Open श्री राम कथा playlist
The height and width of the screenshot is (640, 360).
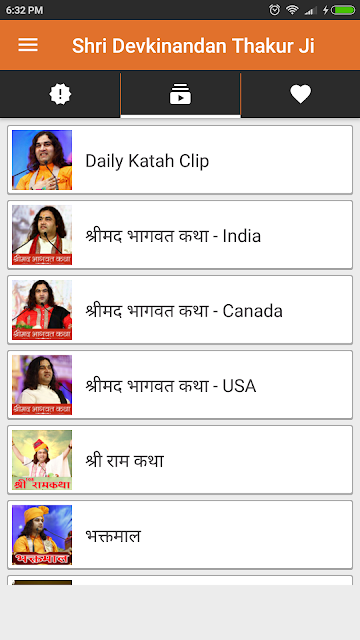pyautogui.click(x=180, y=460)
